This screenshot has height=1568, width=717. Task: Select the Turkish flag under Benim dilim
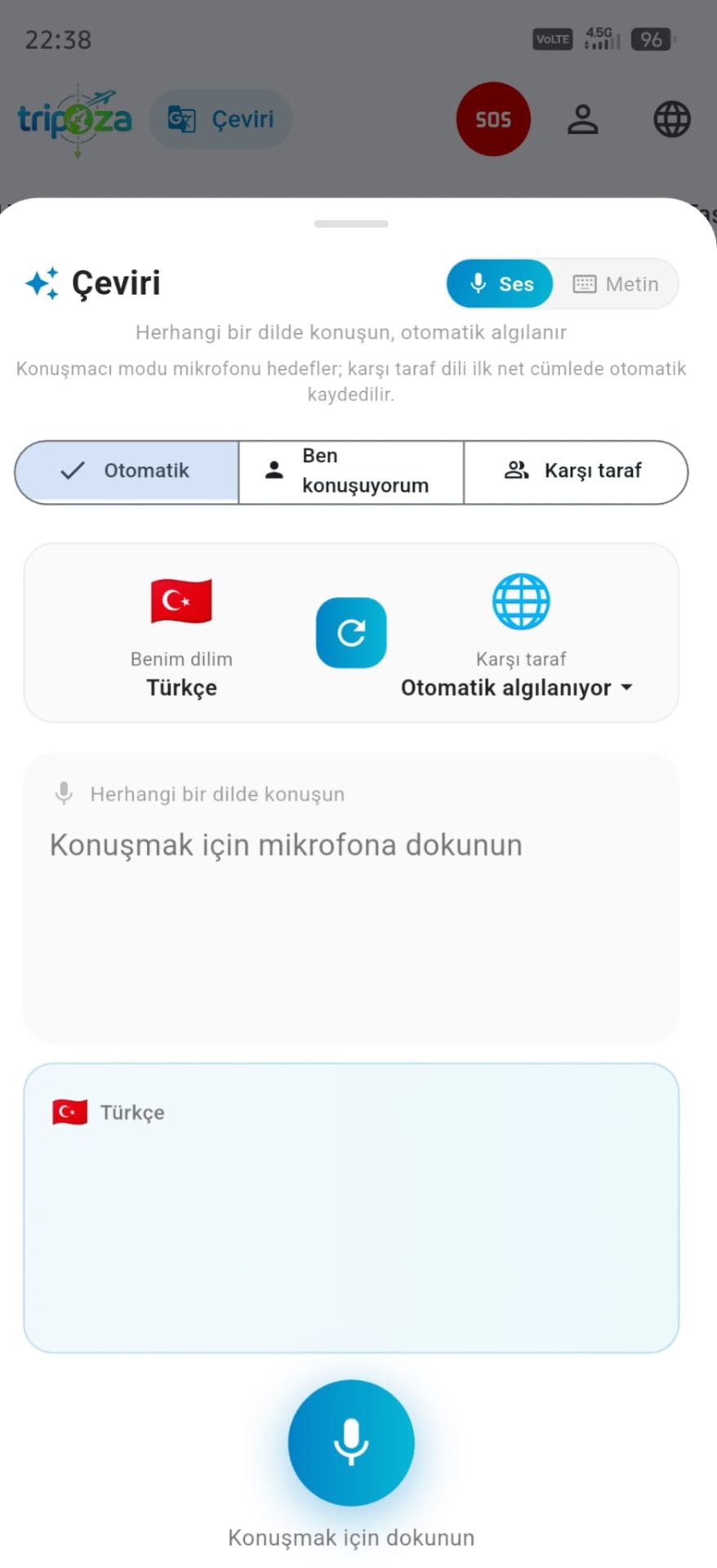click(x=180, y=601)
